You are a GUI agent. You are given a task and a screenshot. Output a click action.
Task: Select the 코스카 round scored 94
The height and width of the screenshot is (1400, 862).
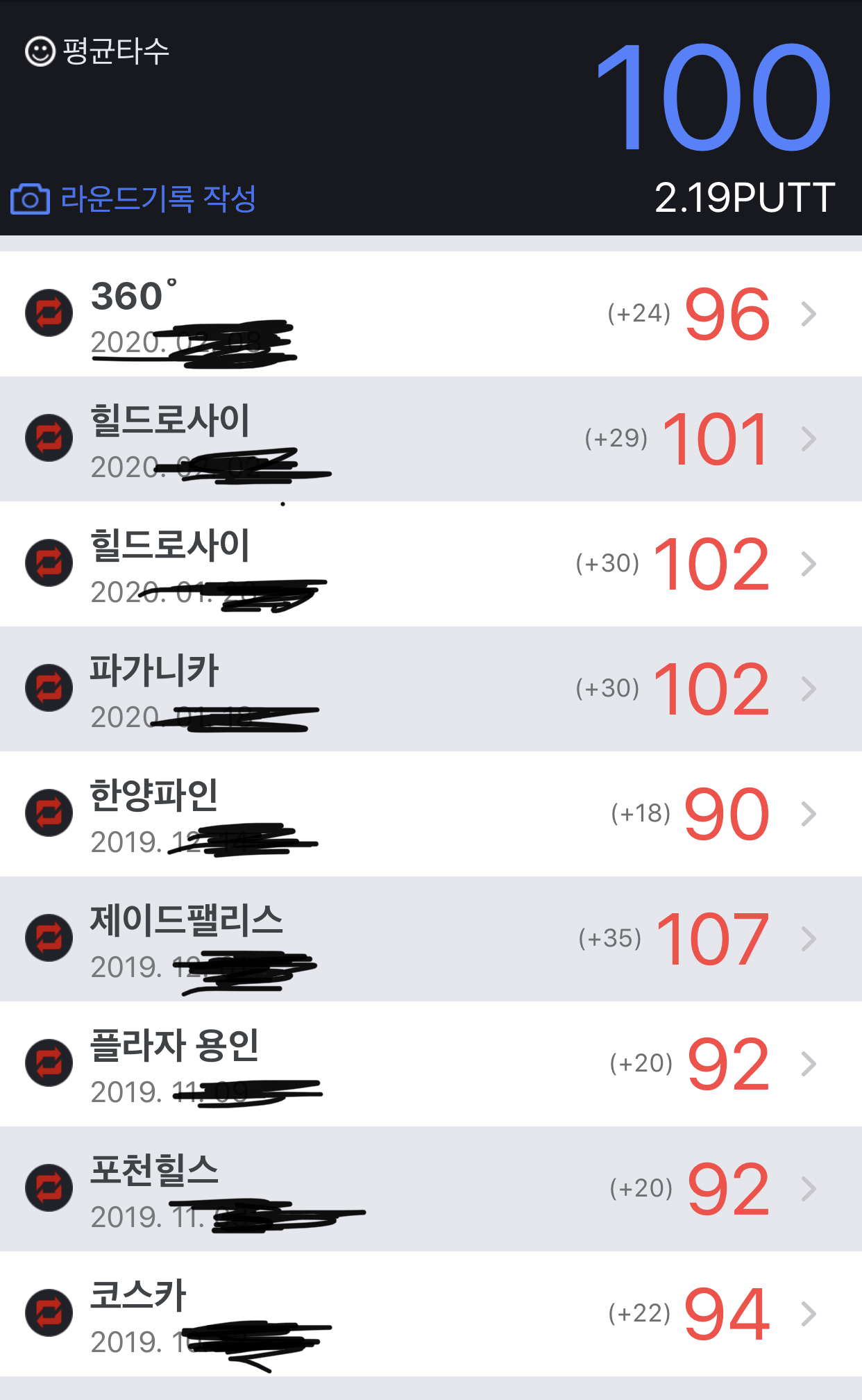click(430, 1314)
